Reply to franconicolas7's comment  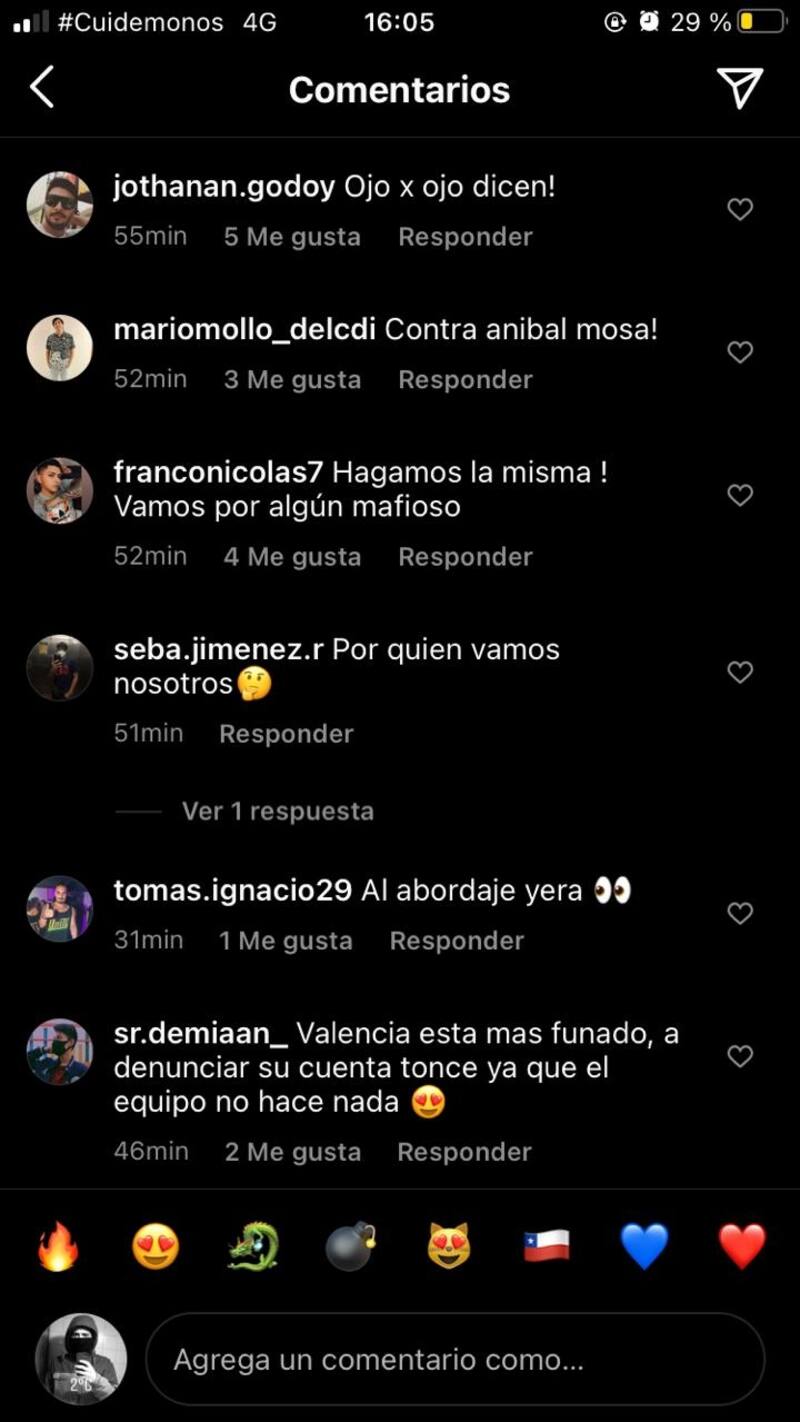coord(465,557)
